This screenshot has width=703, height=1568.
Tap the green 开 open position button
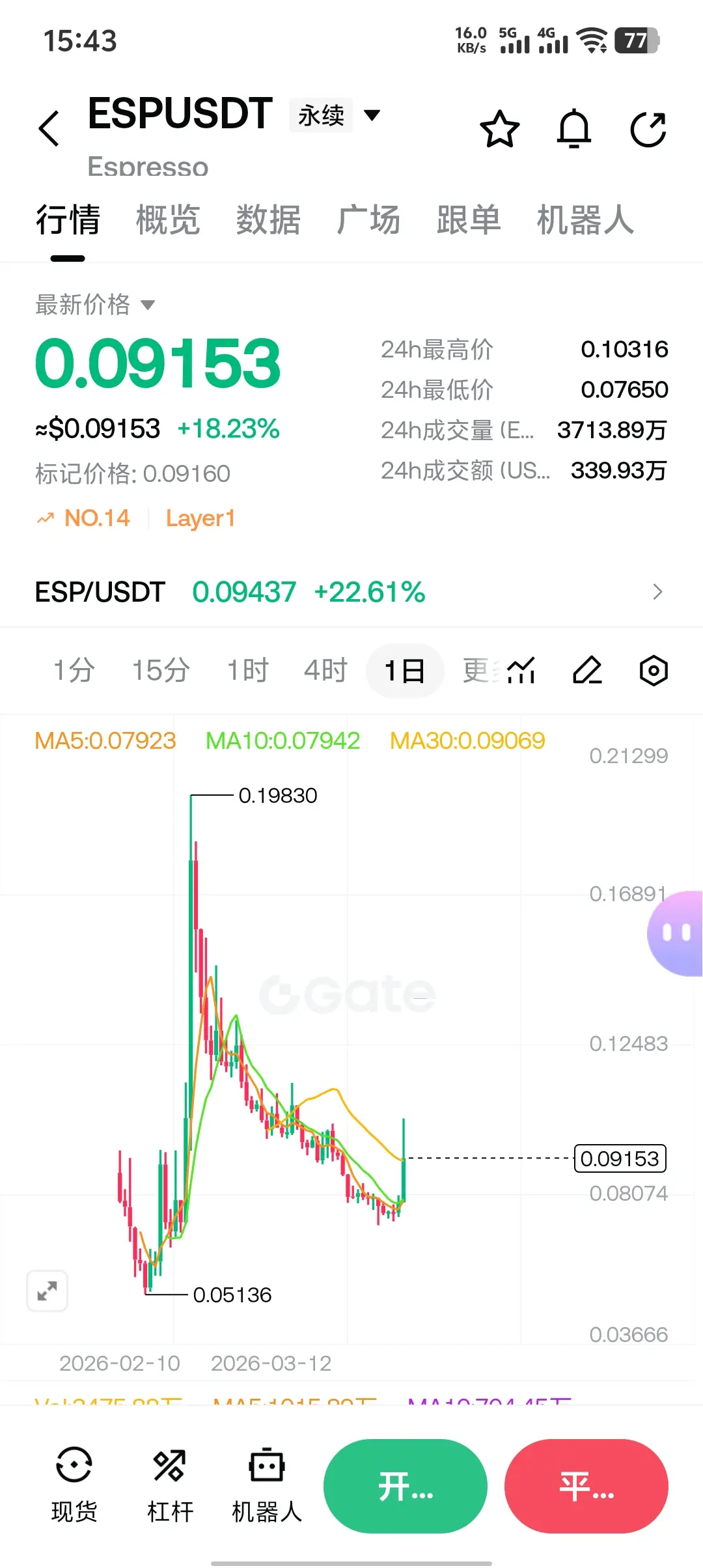coord(405,1486)
